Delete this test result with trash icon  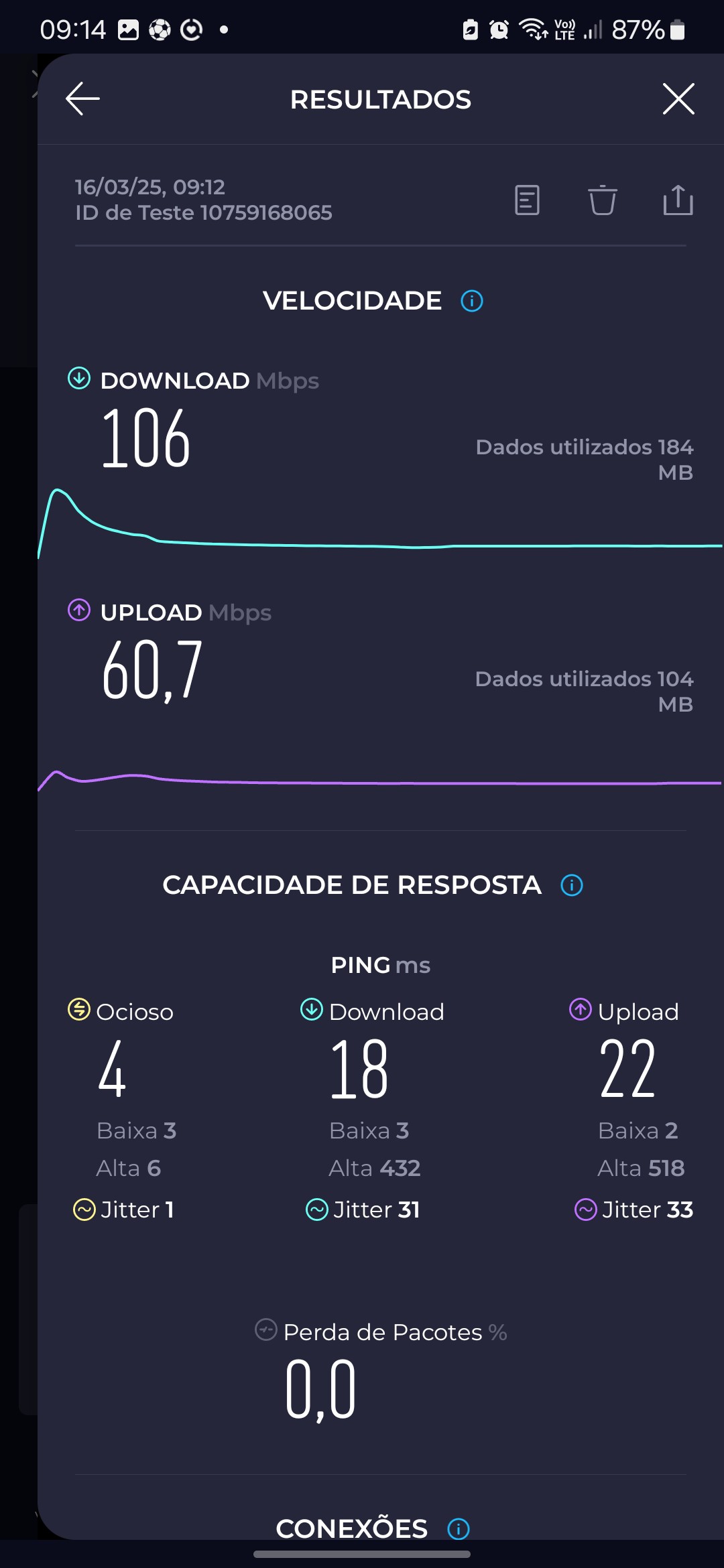coord(602,200)
